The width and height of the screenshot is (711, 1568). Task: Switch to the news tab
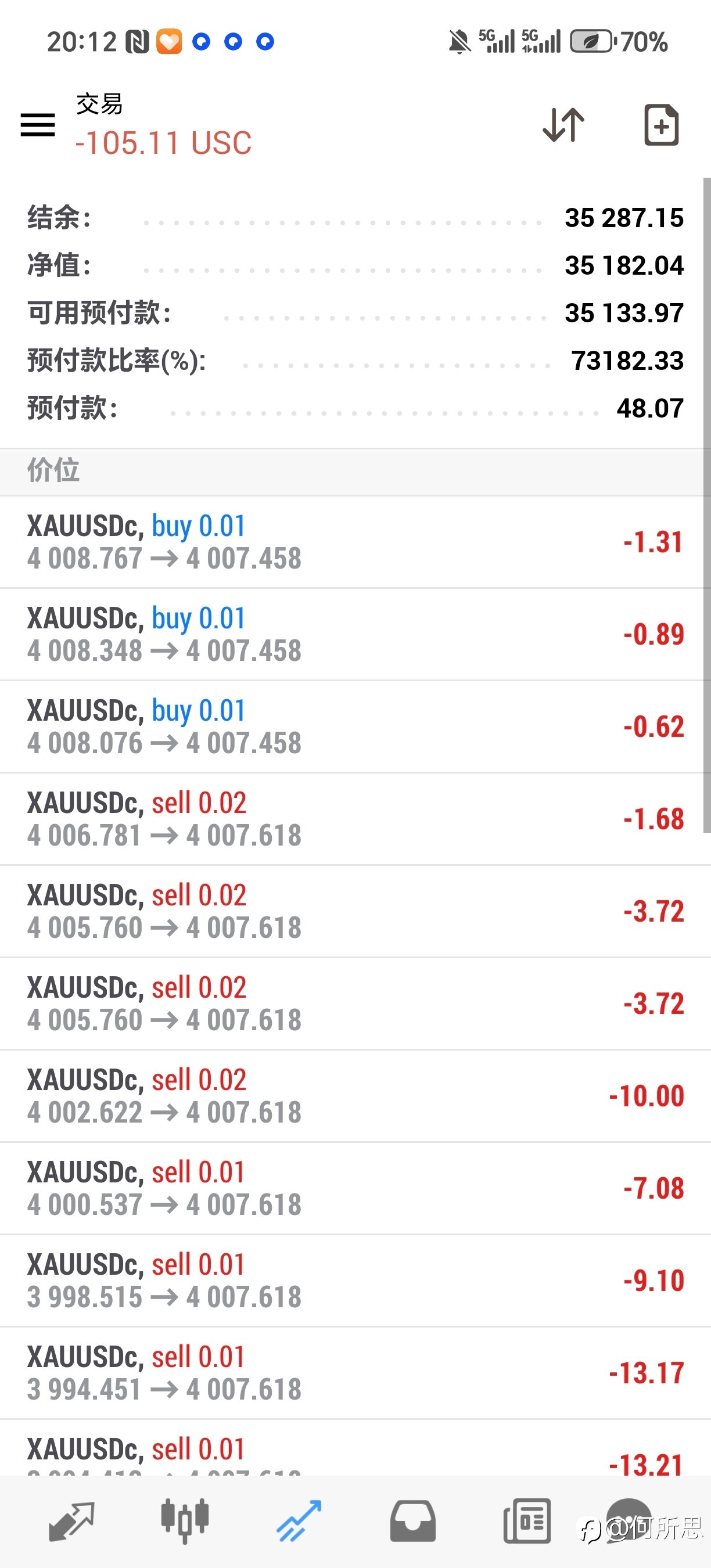pyautogui.click(x=526, y=1521)
